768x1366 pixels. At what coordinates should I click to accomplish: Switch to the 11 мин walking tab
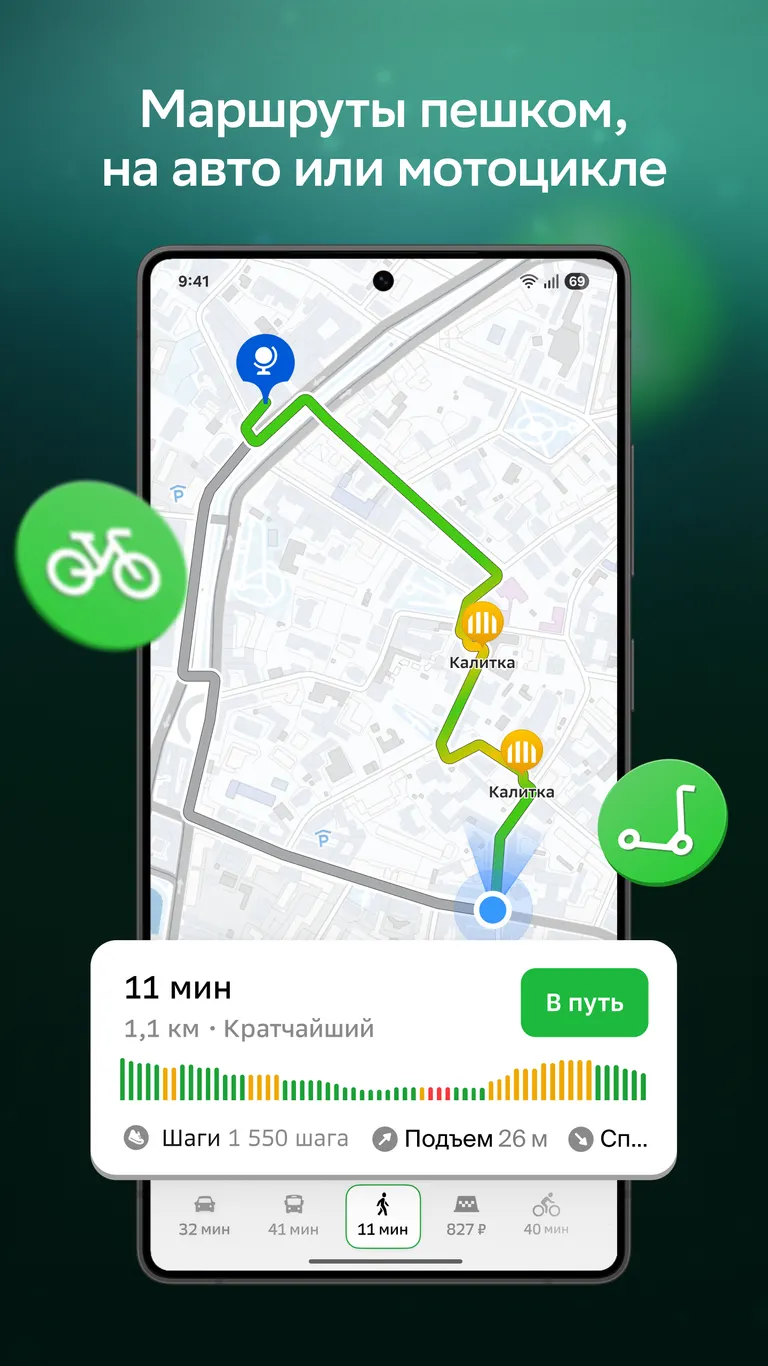click(x=382, y=1216)
